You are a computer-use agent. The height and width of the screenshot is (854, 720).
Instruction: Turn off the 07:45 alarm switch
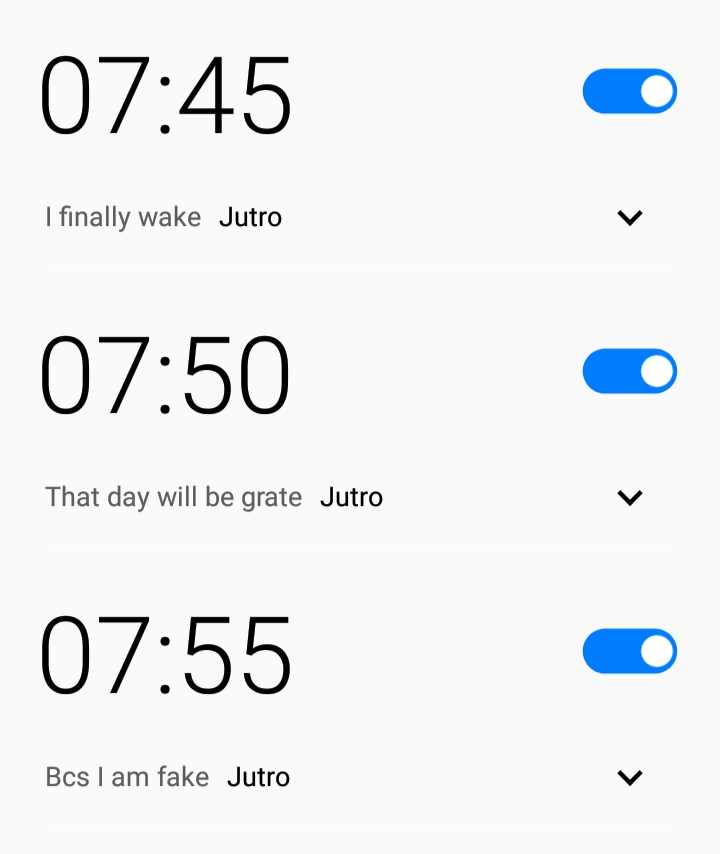tap(629, 91)
